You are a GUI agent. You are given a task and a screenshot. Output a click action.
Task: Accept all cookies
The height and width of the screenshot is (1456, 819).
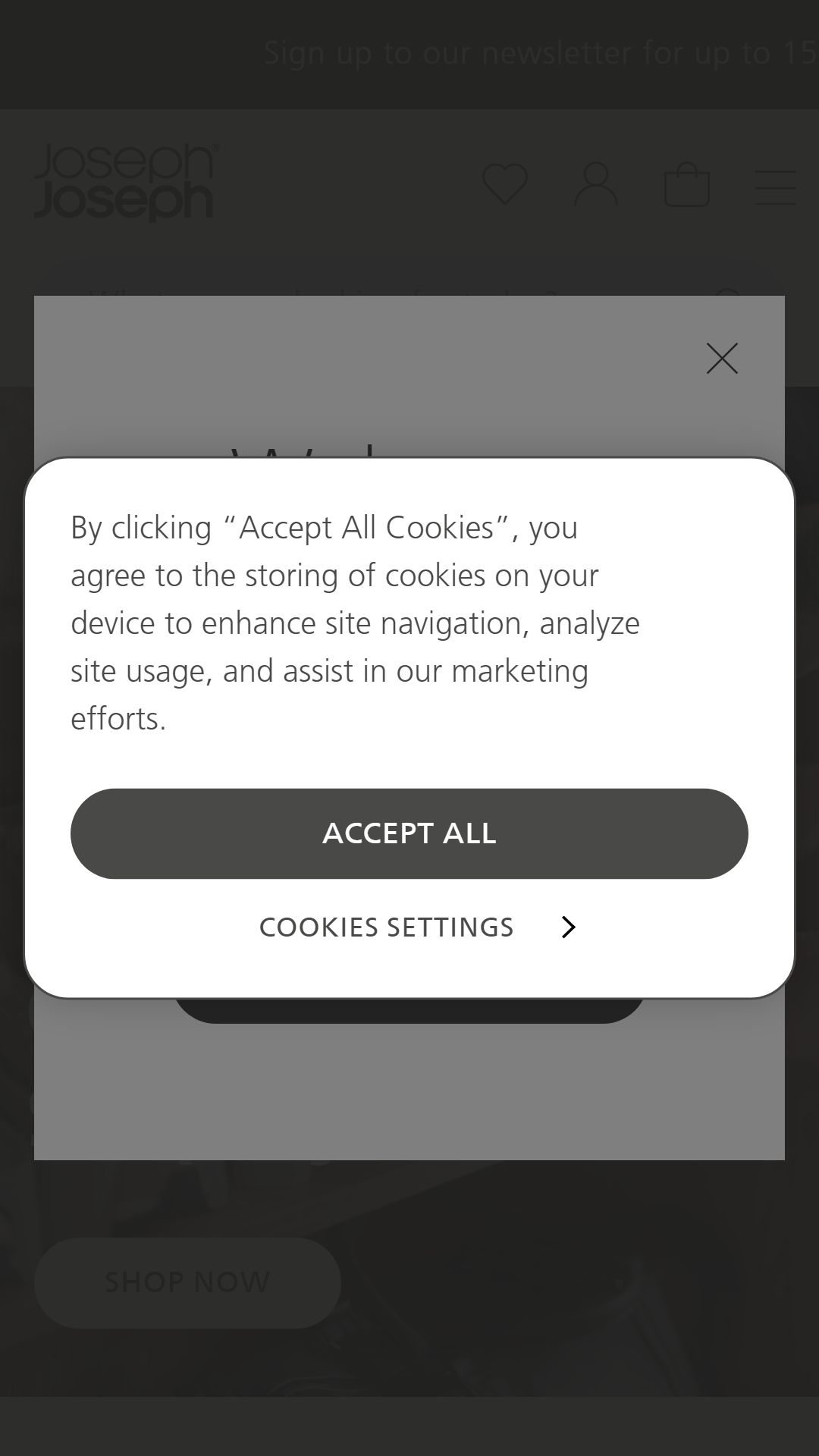pyautogui.click(x=409, y=833)
